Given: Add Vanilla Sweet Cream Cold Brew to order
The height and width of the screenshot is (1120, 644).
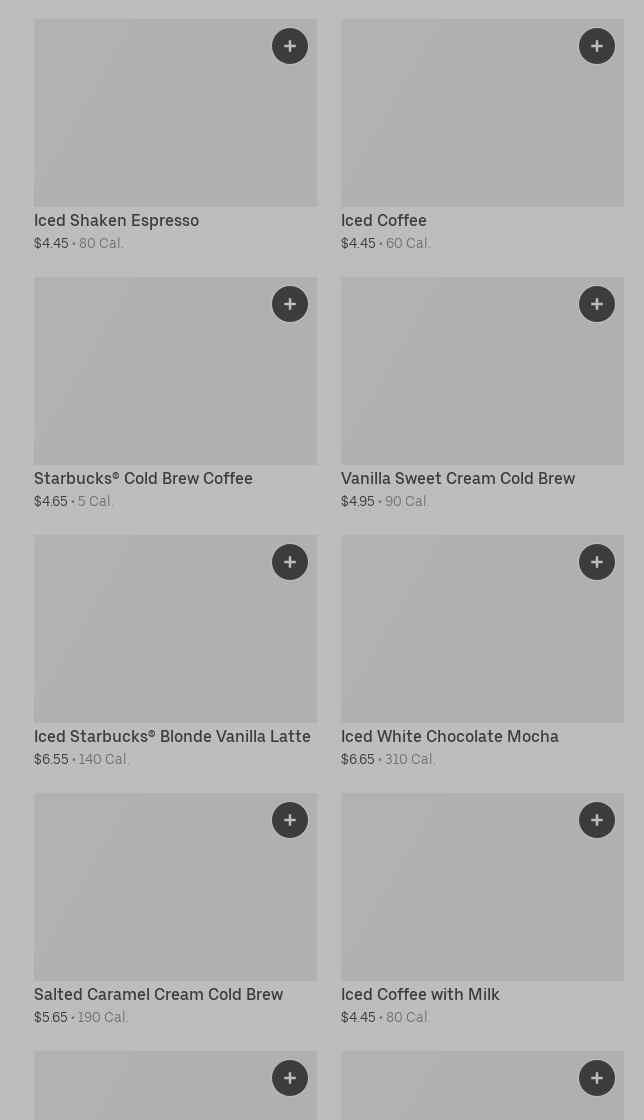Looking at the screenshot, I should (597, 304).
